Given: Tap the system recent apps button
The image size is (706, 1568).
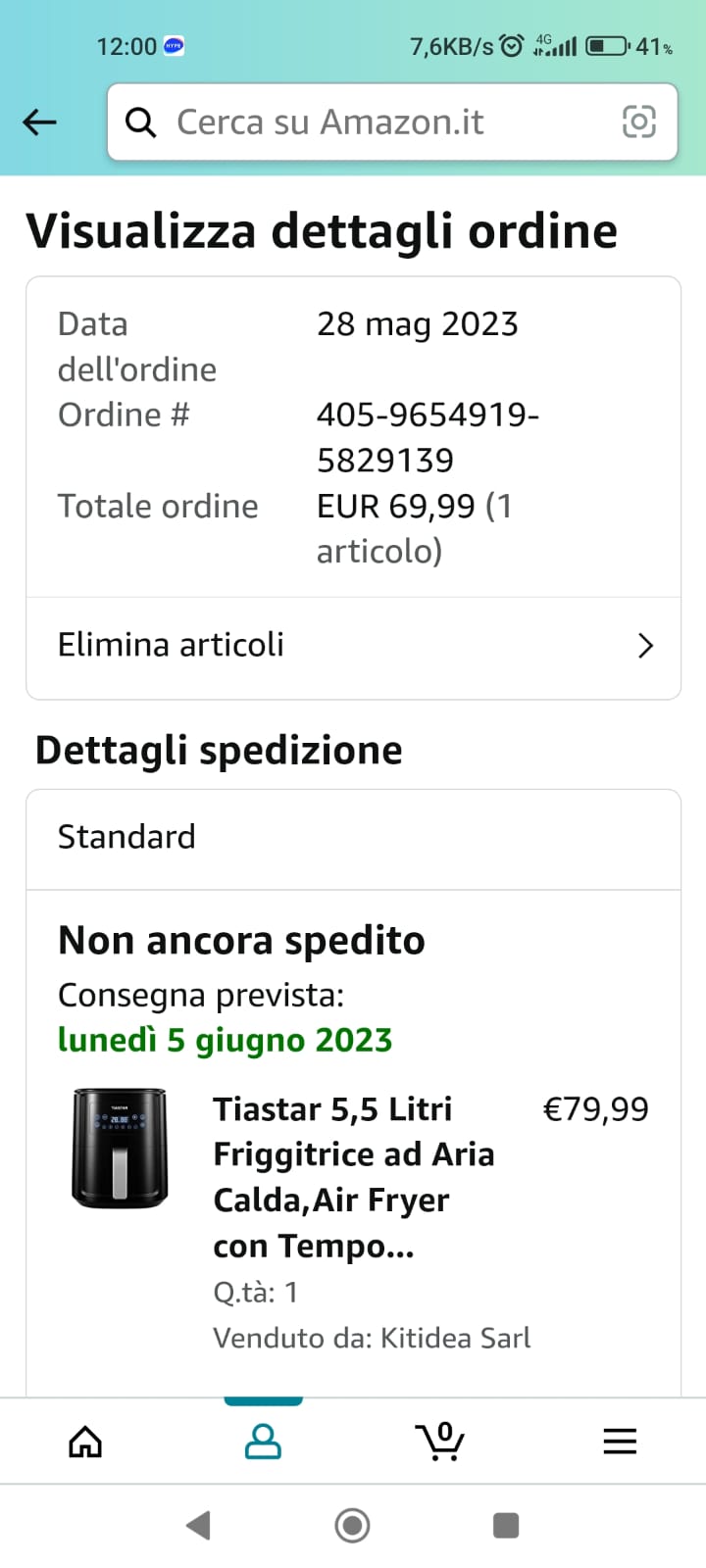Looking at the screenshot, I should (x=506, y=1525).
